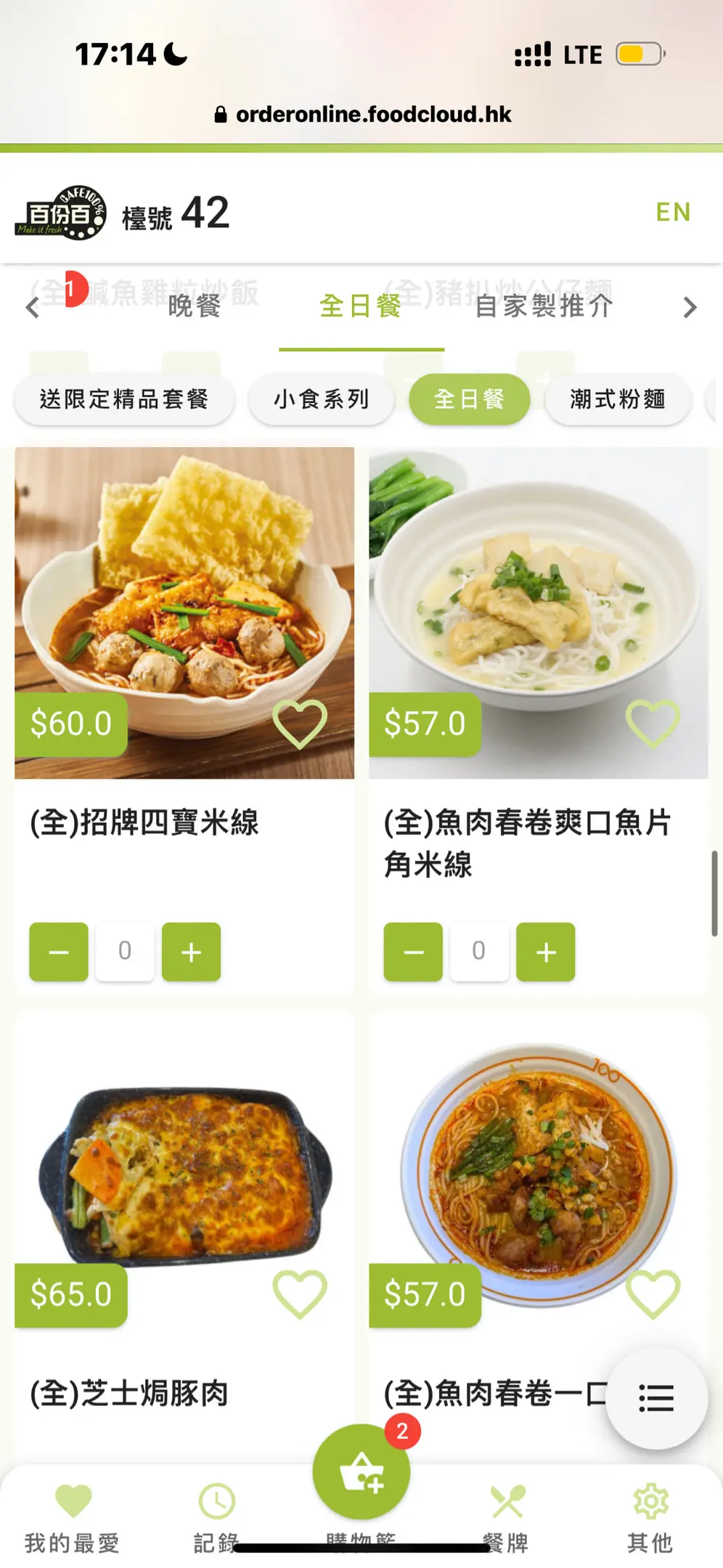Image resolution: width=723 pixels, height=1568 pixels.
Task: Filter by 小食系列 chip
Action: click(322, 399)
